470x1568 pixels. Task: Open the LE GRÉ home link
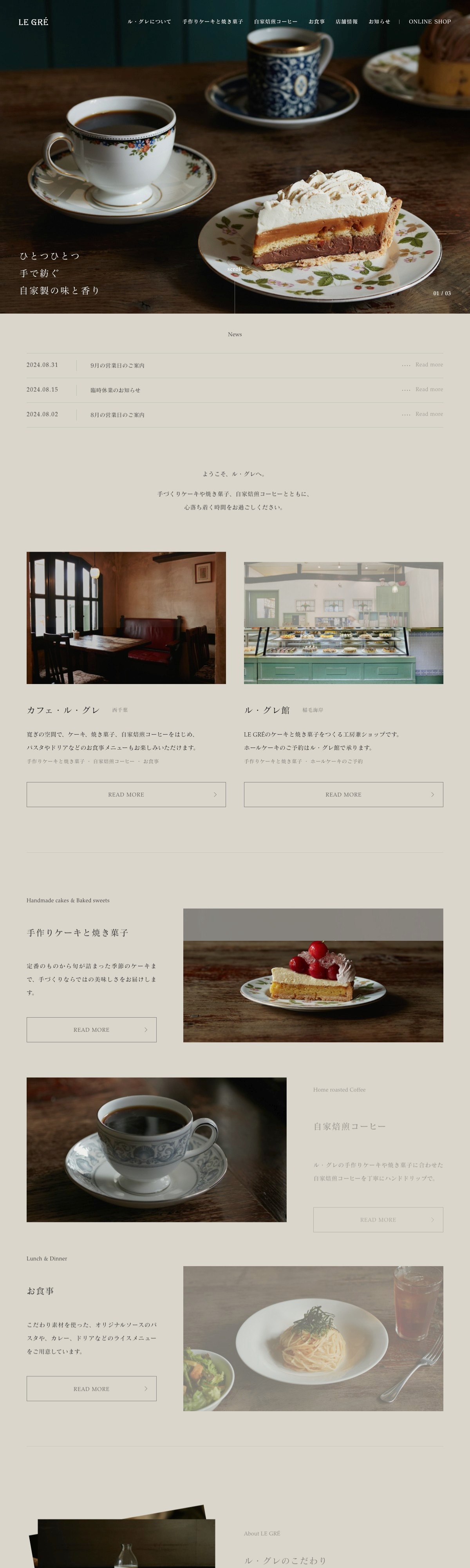pos(33,22)
